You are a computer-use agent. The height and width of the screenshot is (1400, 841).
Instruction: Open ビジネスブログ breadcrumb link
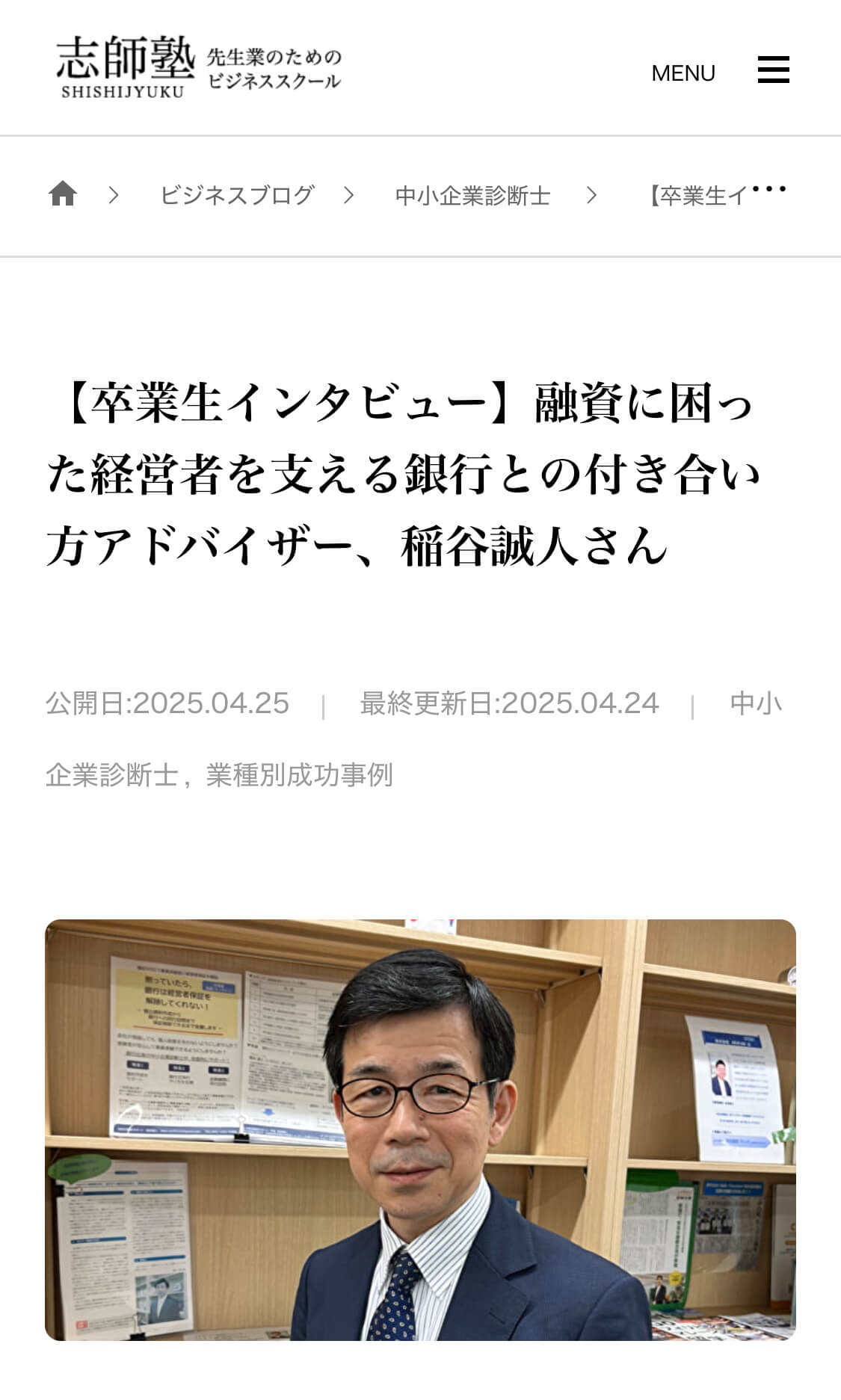pyautogui.click(x=237, y=196)
